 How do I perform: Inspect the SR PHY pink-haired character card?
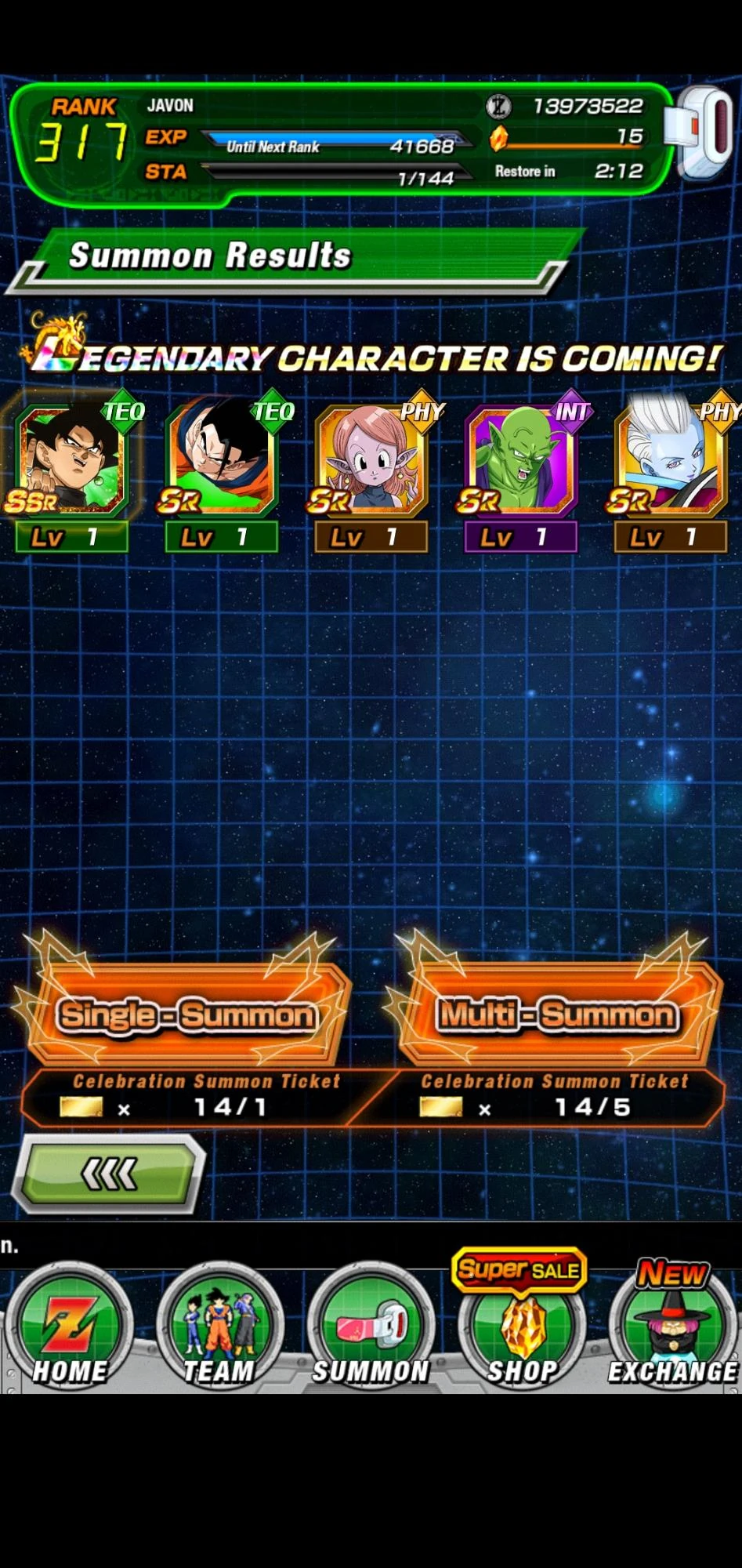coord(371,463)
